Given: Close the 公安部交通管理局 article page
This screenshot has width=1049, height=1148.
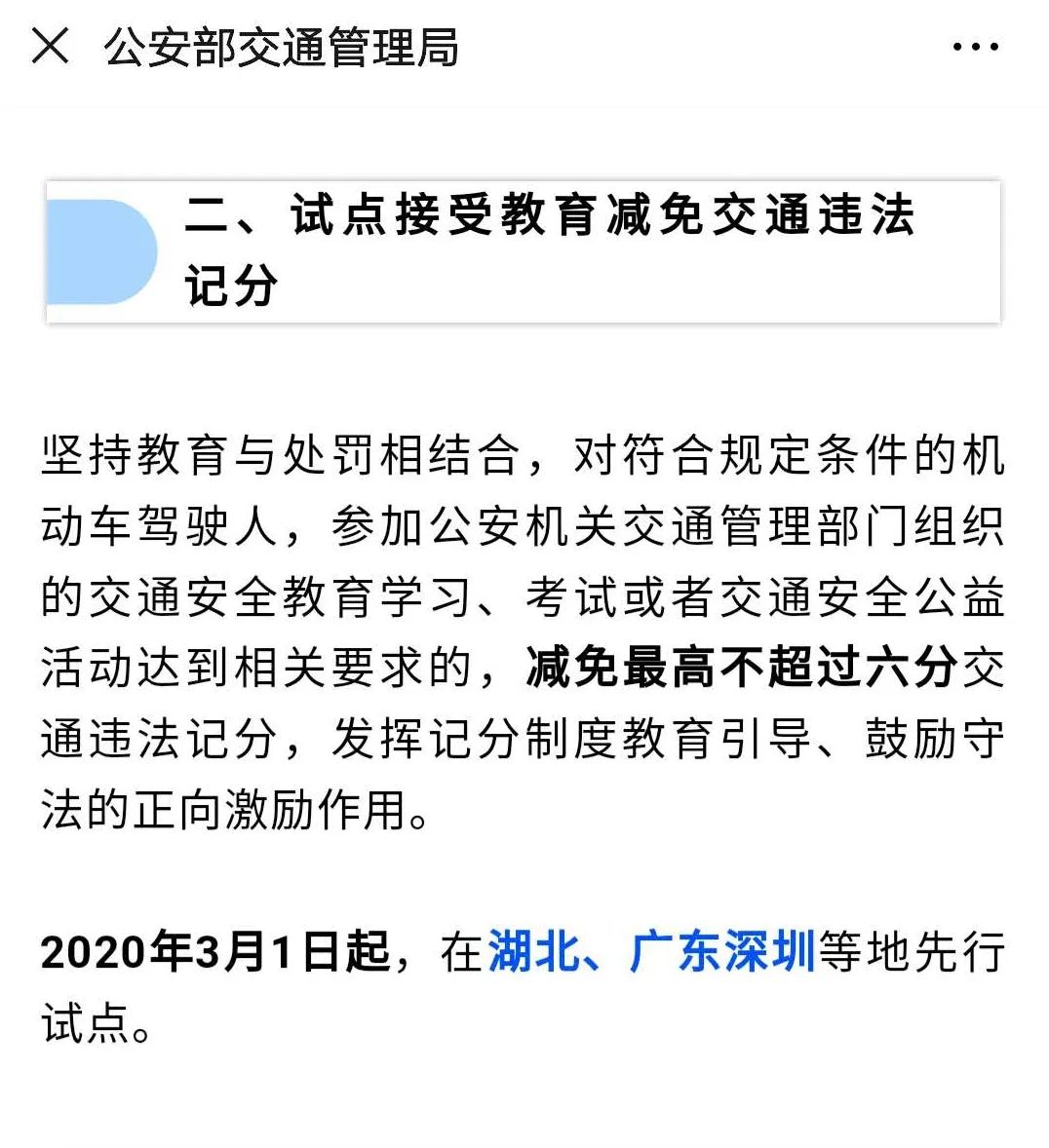Looking at the screenshot, I should [50, 46].
